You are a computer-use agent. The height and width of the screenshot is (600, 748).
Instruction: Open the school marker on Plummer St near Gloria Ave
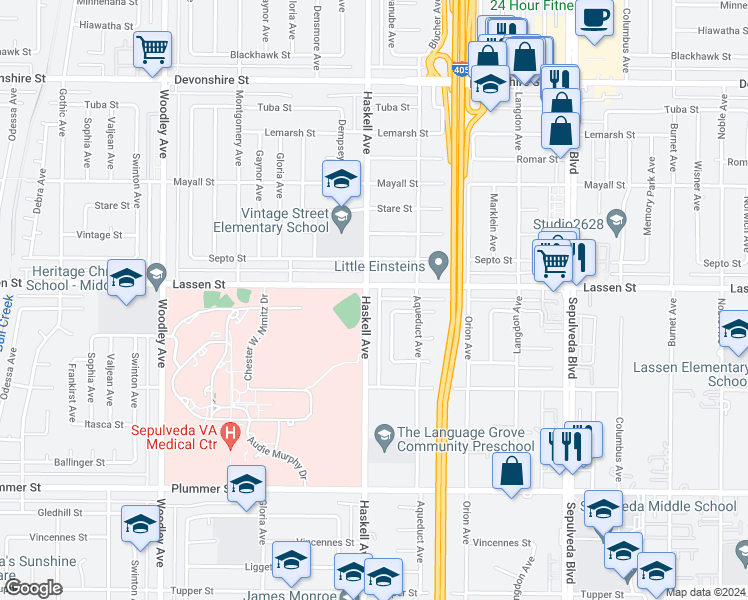coord(245,484)
